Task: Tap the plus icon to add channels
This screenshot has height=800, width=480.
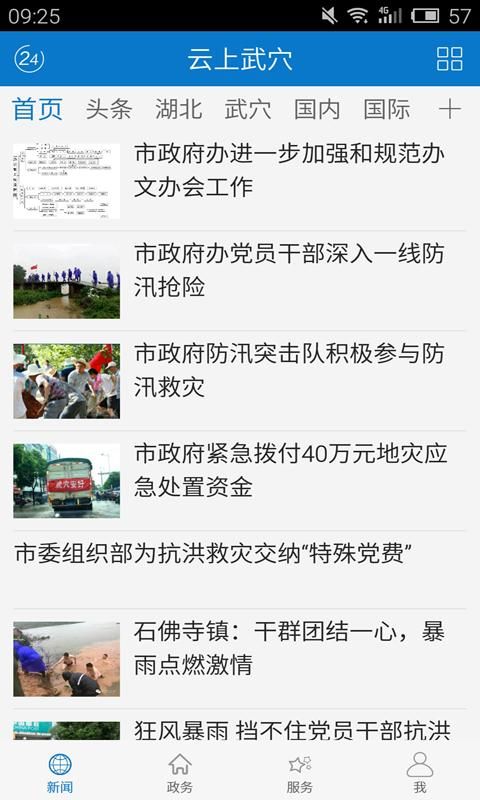Action: tap(450, 109)
